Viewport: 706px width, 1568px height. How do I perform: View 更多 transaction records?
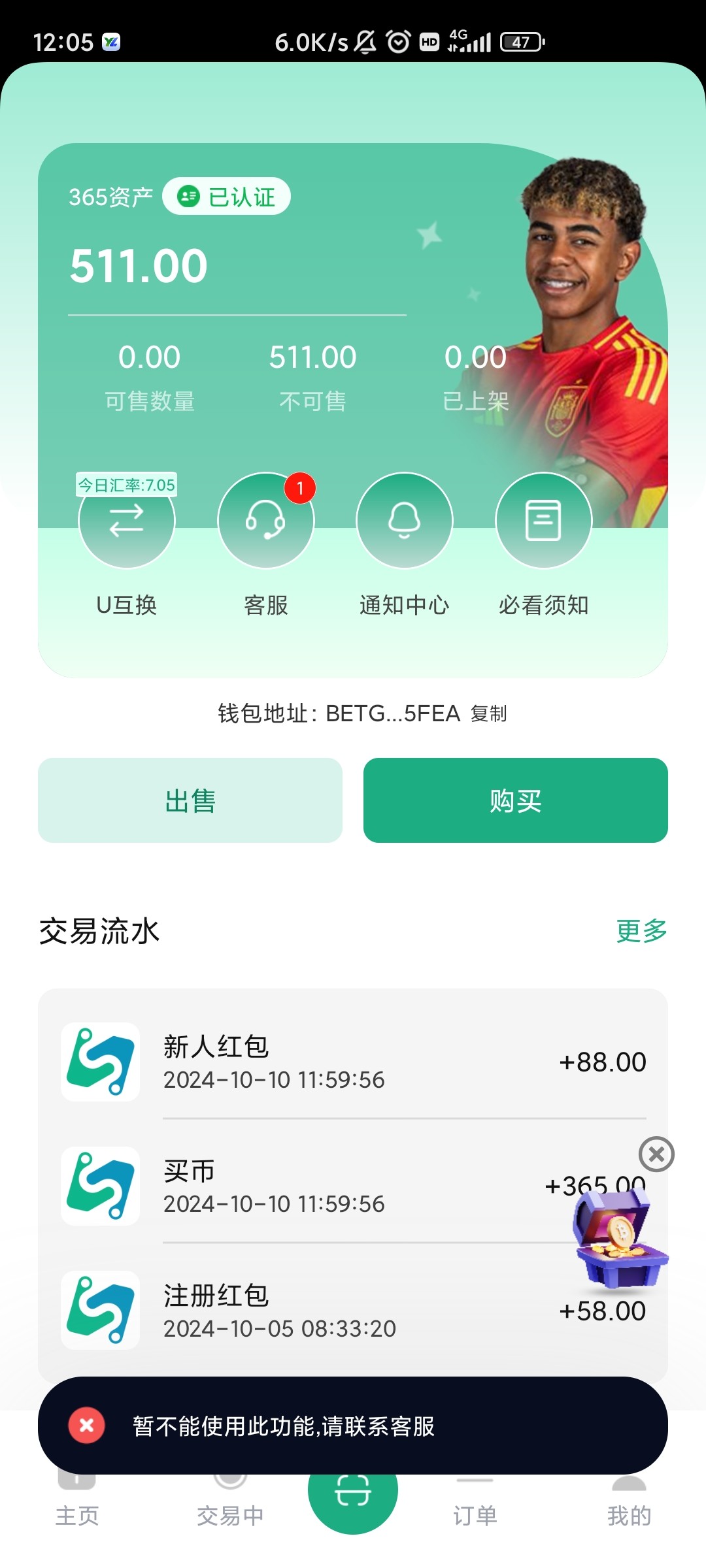click(641, 931)
